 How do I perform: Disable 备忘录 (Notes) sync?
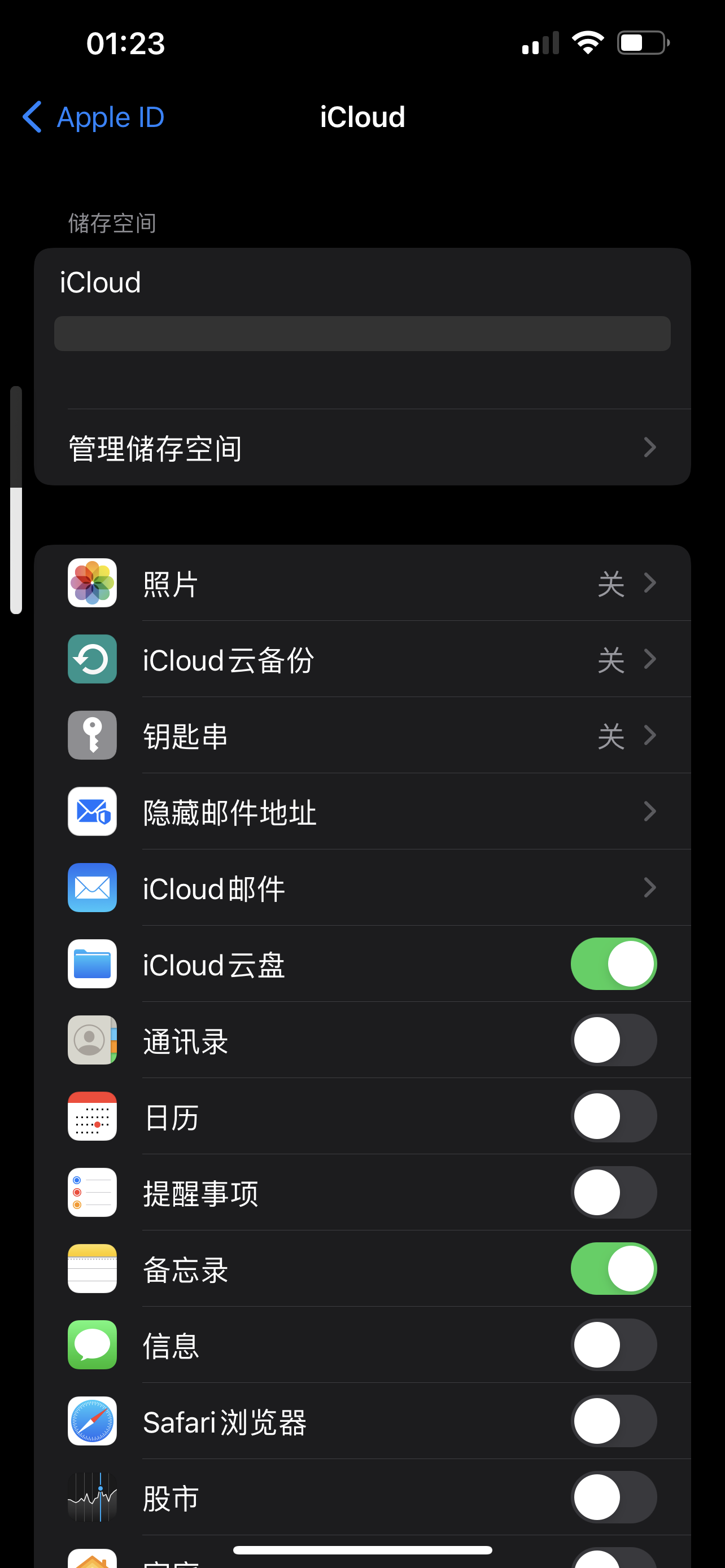tap(613, 1268)
